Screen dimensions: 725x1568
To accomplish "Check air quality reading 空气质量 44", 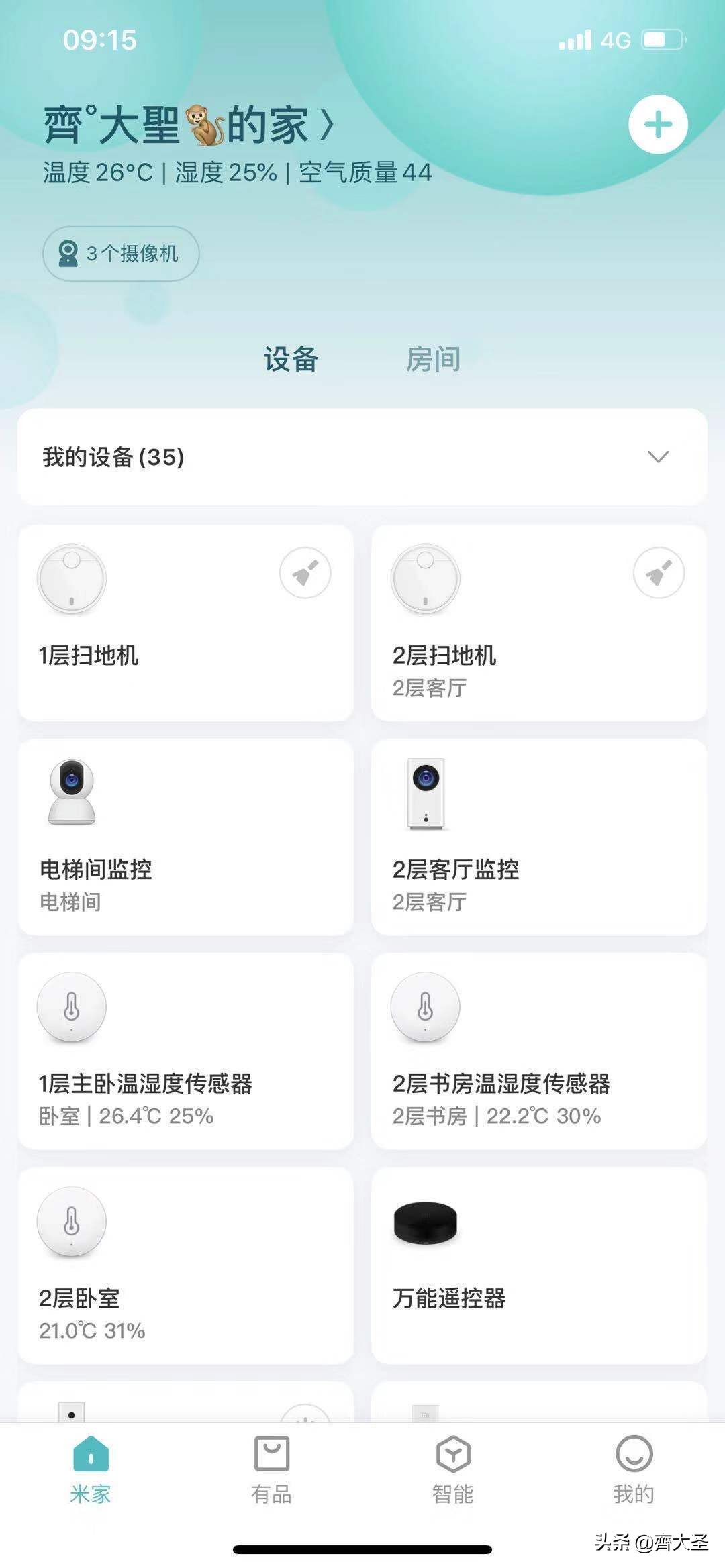I will (x=366, y=174).
